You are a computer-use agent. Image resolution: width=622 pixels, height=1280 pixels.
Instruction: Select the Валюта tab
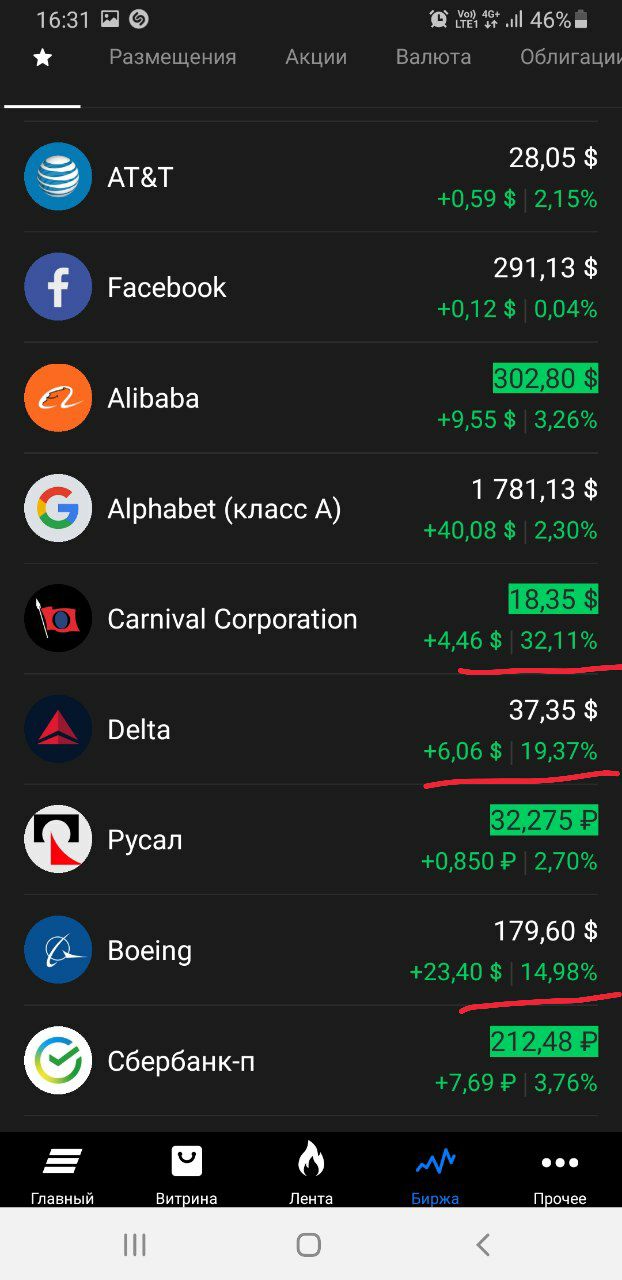click(433, 57)
